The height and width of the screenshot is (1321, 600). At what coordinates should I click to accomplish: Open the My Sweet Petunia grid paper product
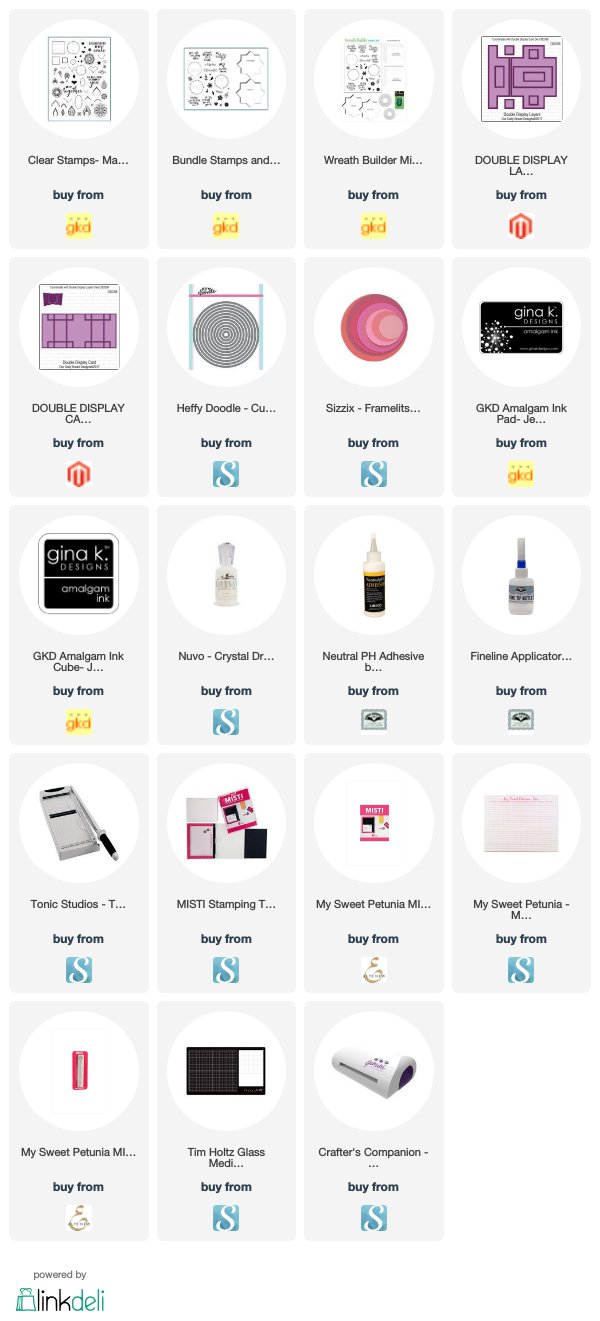point(521,873)
